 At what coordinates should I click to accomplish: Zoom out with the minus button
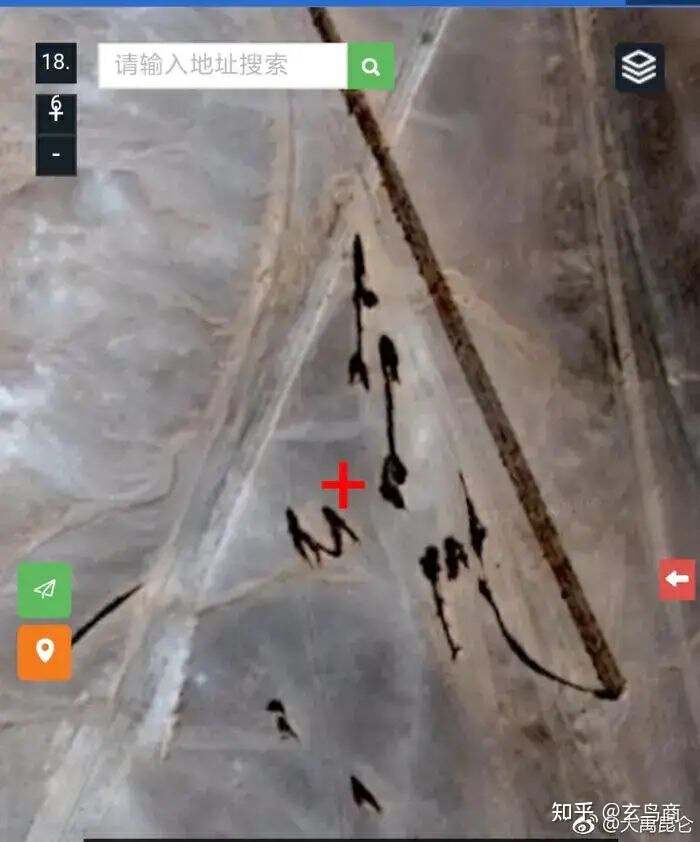pyautogui.click(x=56, y=155)
